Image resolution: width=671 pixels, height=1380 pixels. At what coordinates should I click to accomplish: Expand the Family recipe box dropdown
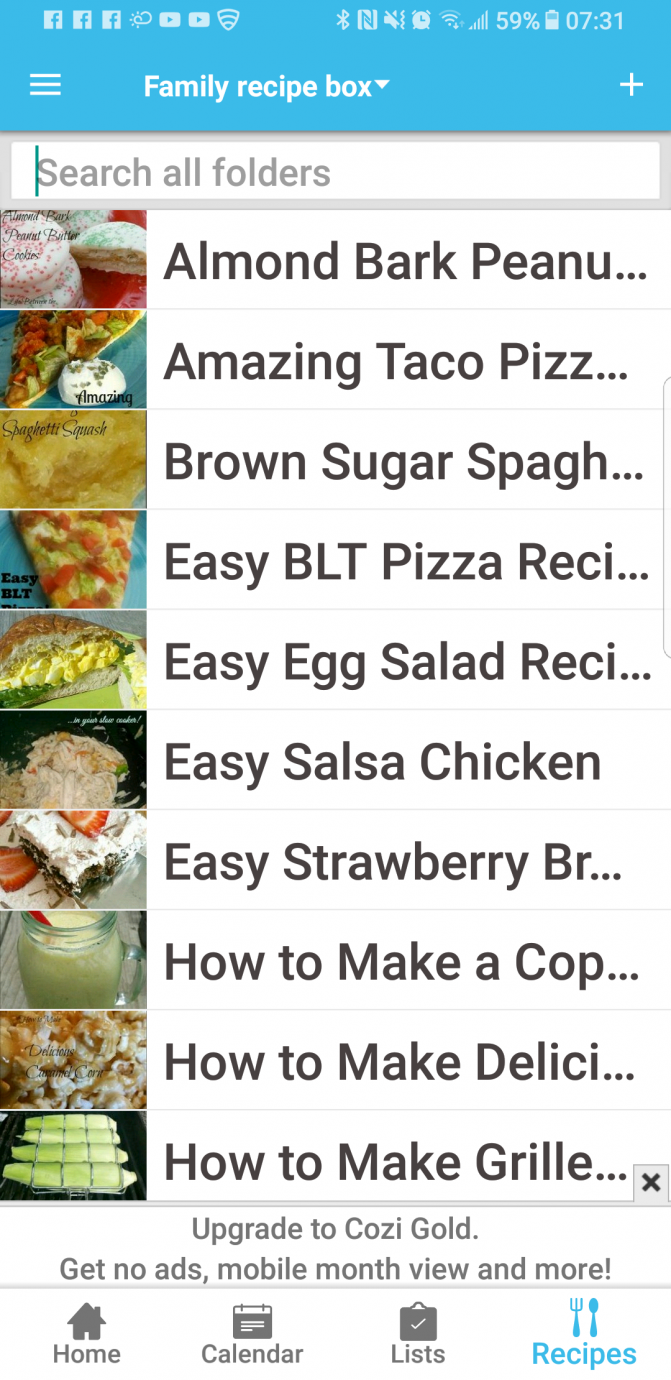tap(266, 87)
